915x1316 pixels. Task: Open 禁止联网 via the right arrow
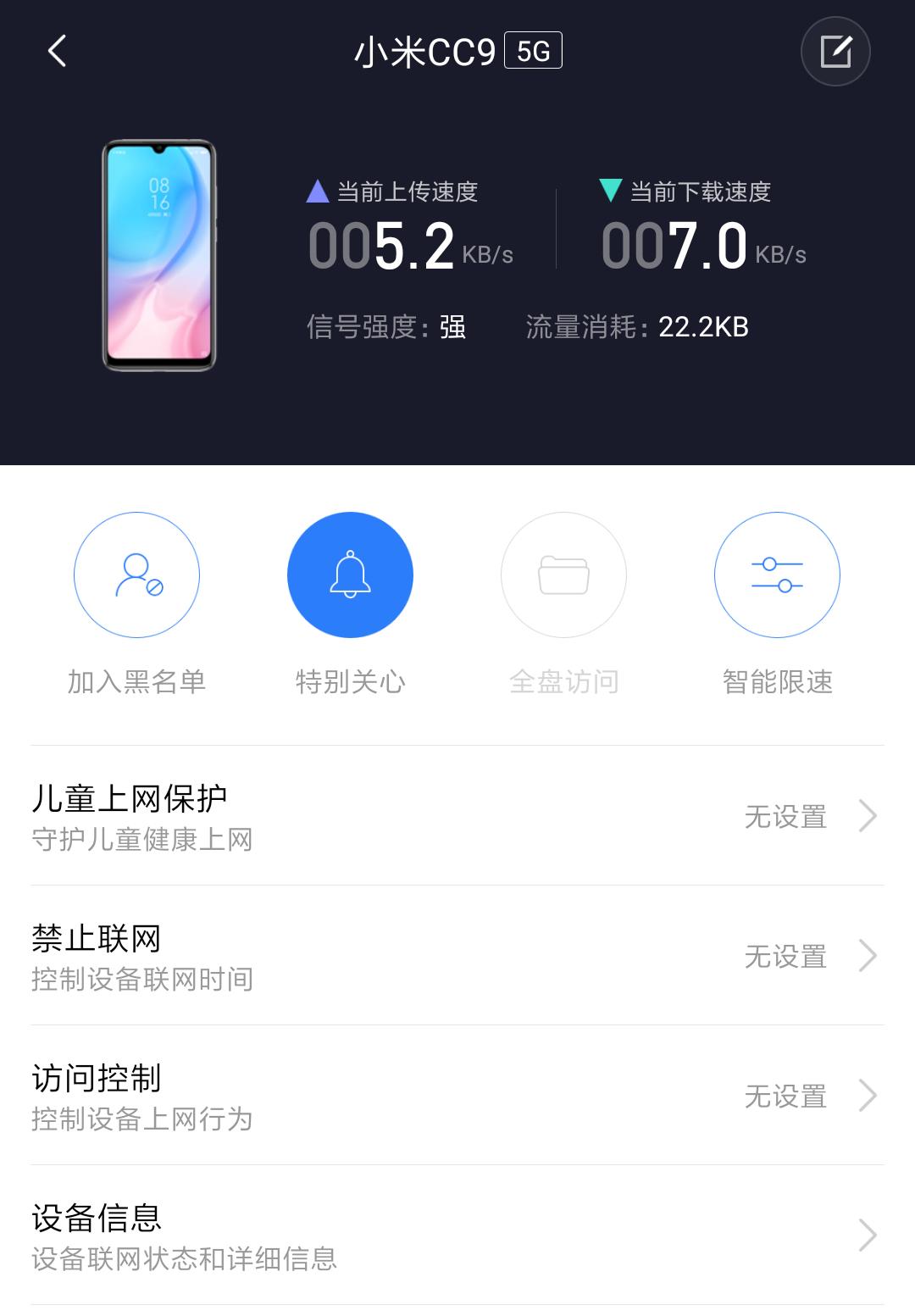[868, 957]
